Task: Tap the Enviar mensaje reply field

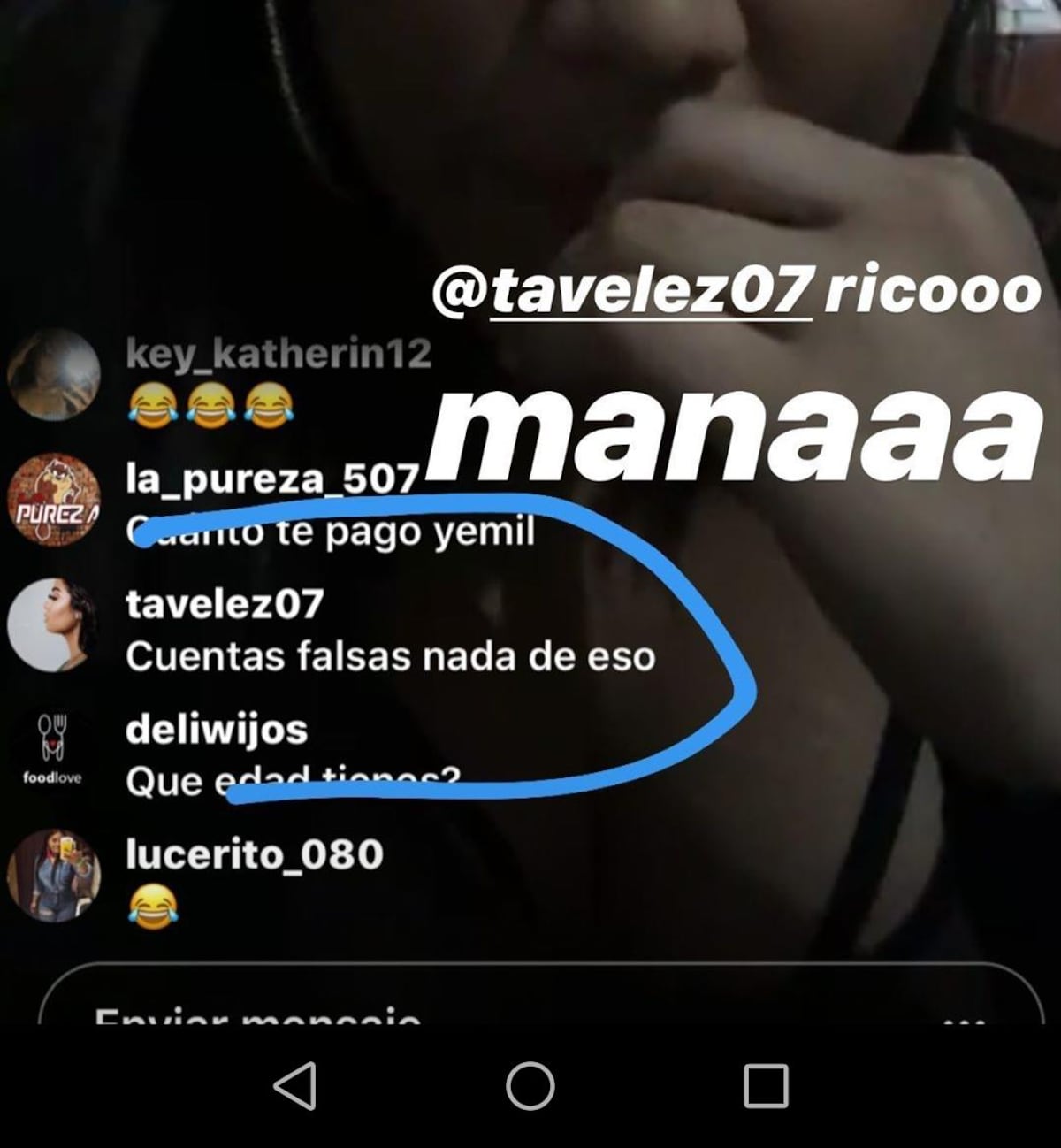Action: pos(354,1006)
